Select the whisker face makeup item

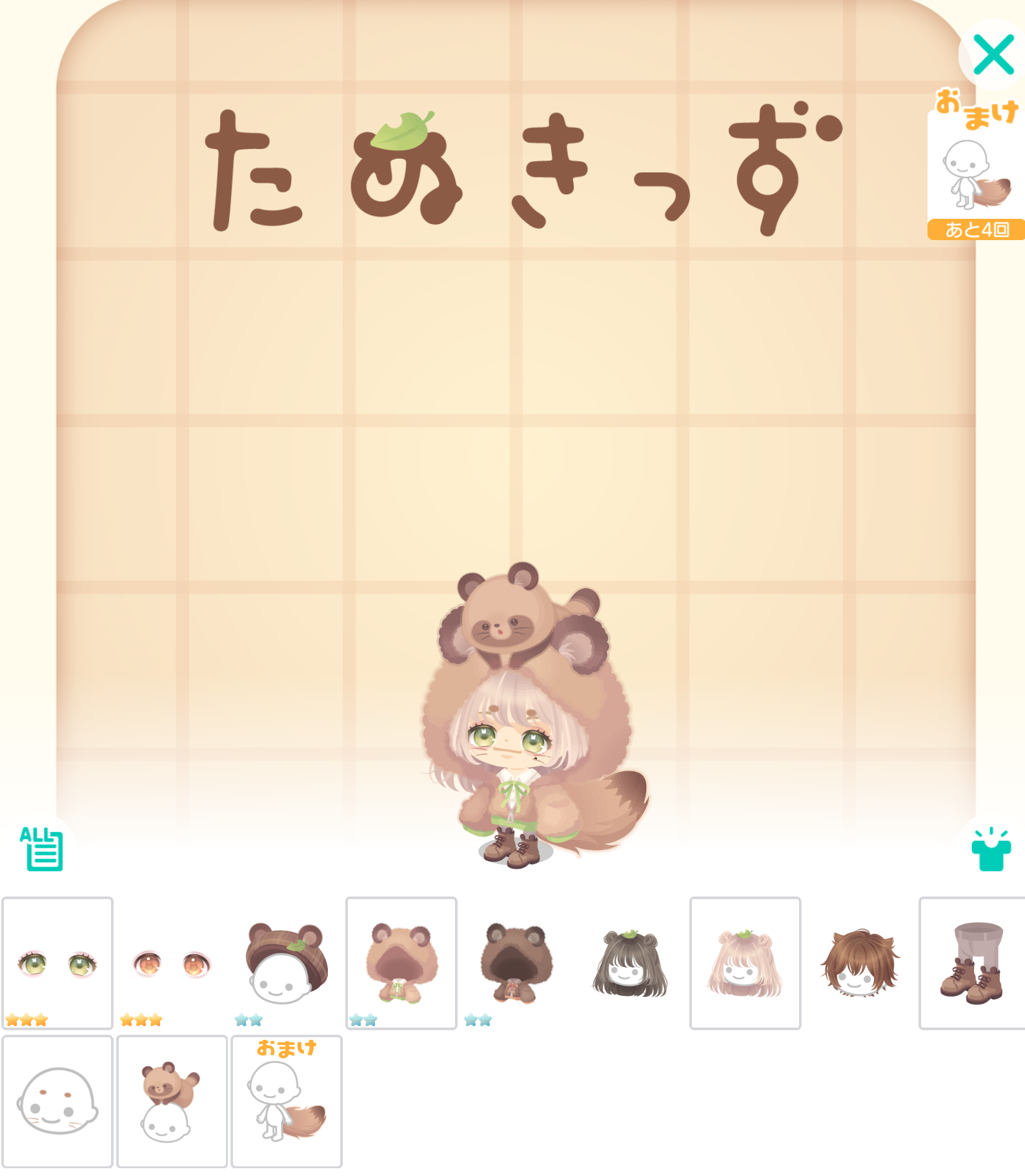point(57,1101)
